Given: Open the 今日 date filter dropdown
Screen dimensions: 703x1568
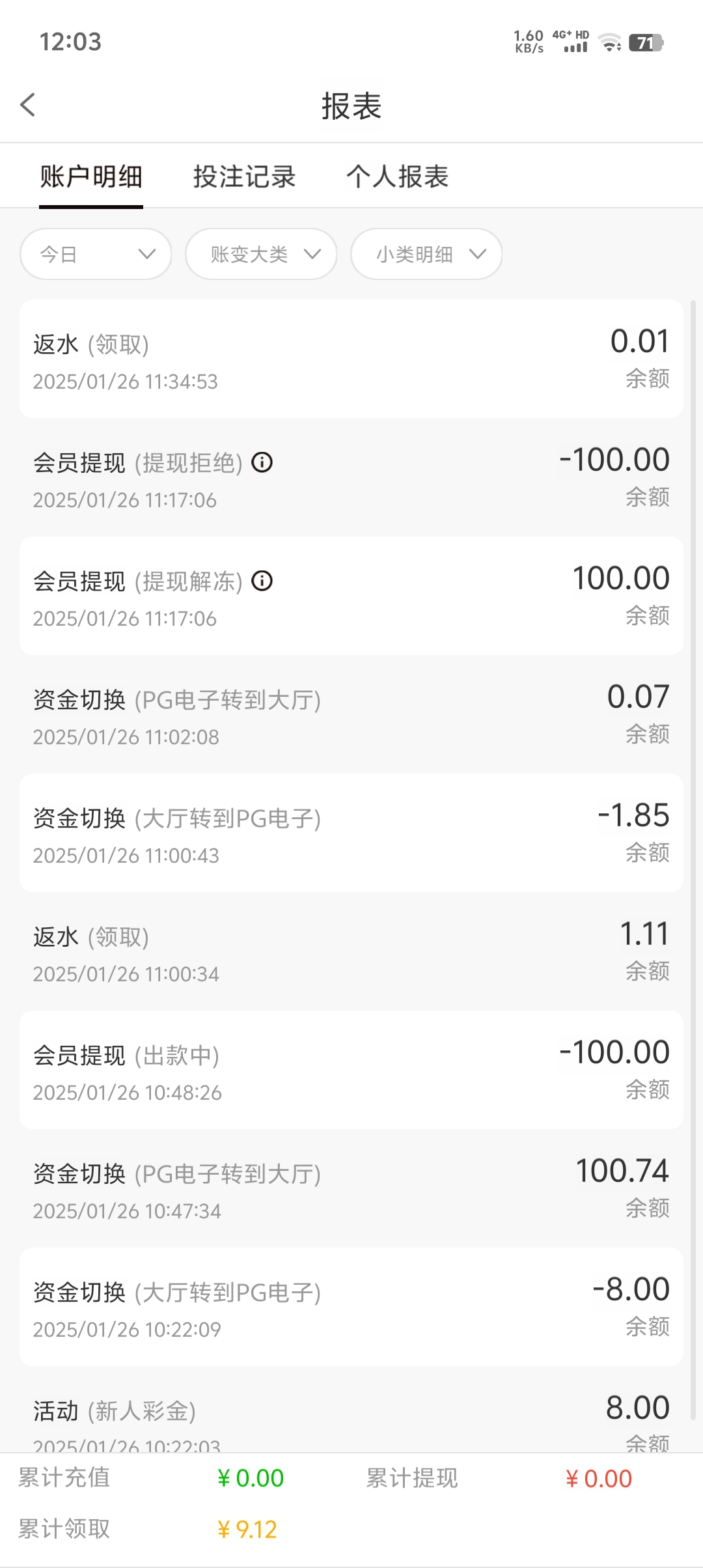Looking at the screenshot, I should pyautogui.click(x=95, y=254).
